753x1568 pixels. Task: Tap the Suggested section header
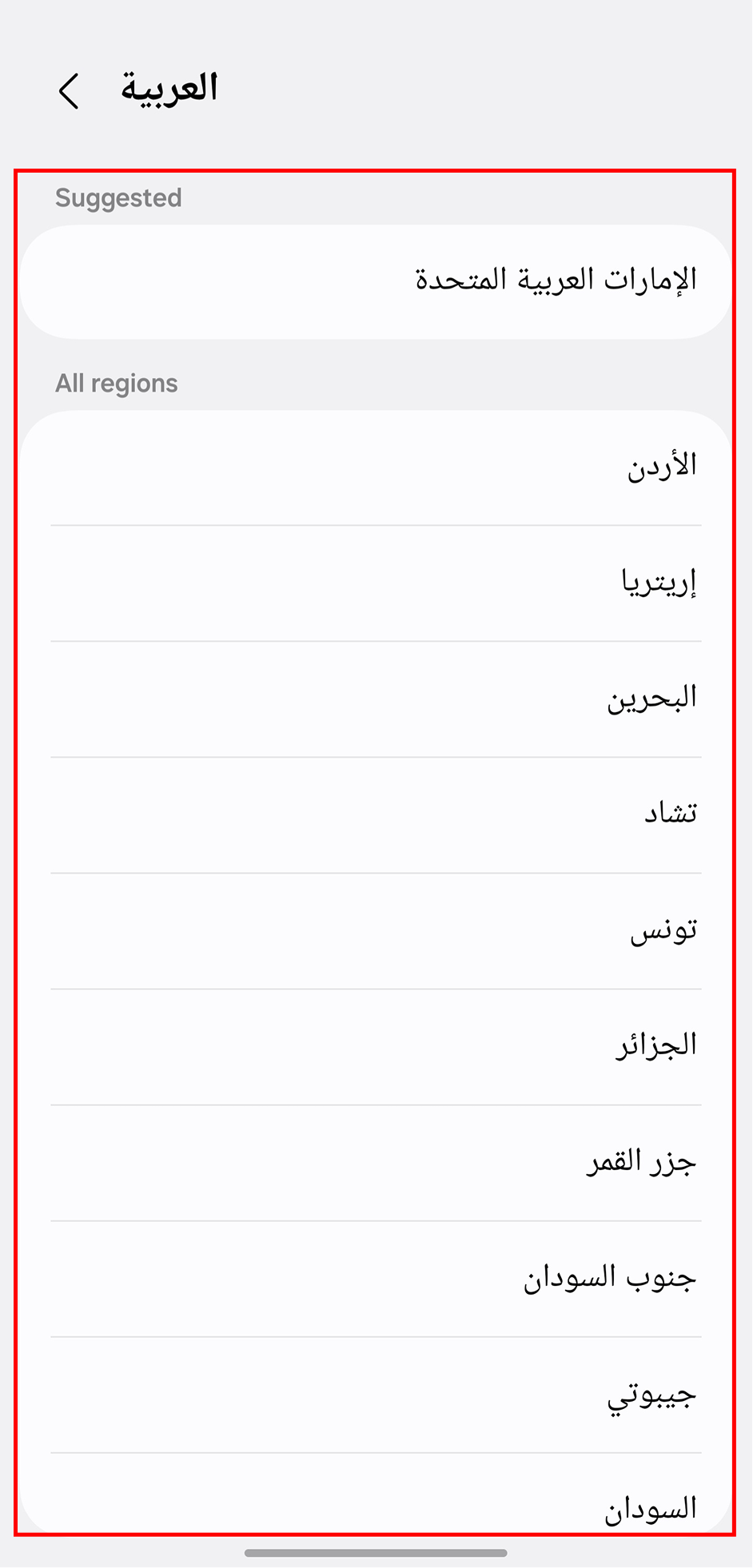click(118, 198)
